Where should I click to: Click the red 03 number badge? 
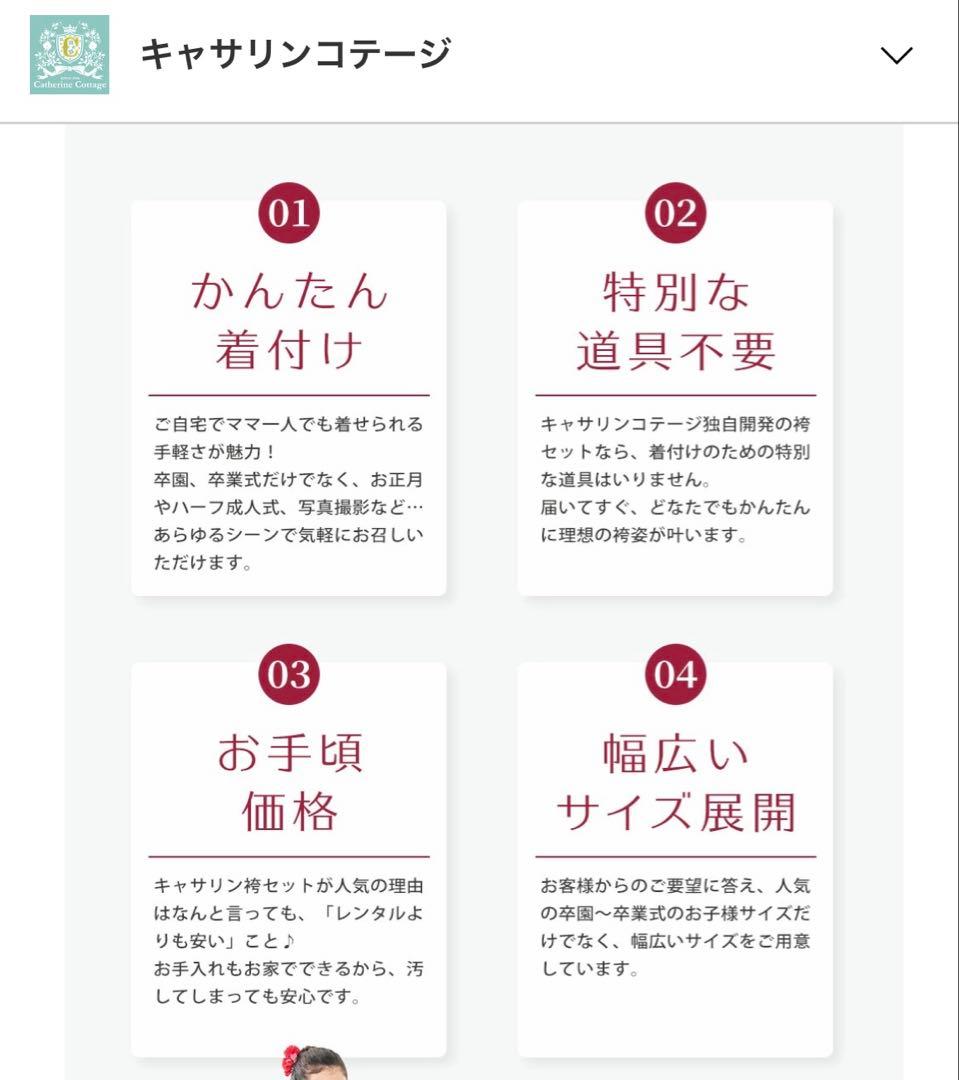tap(289, 675)
